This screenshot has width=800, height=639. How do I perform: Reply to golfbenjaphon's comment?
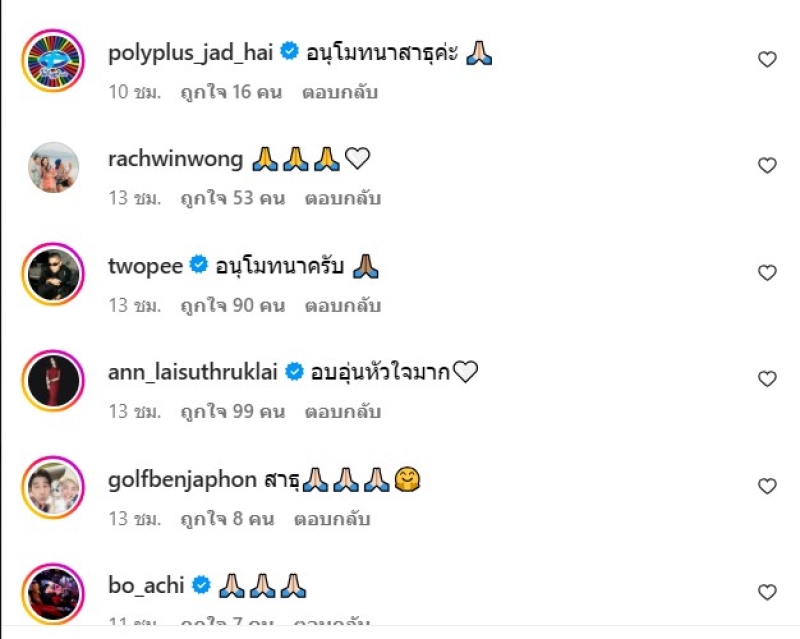[x=332, y=519]
